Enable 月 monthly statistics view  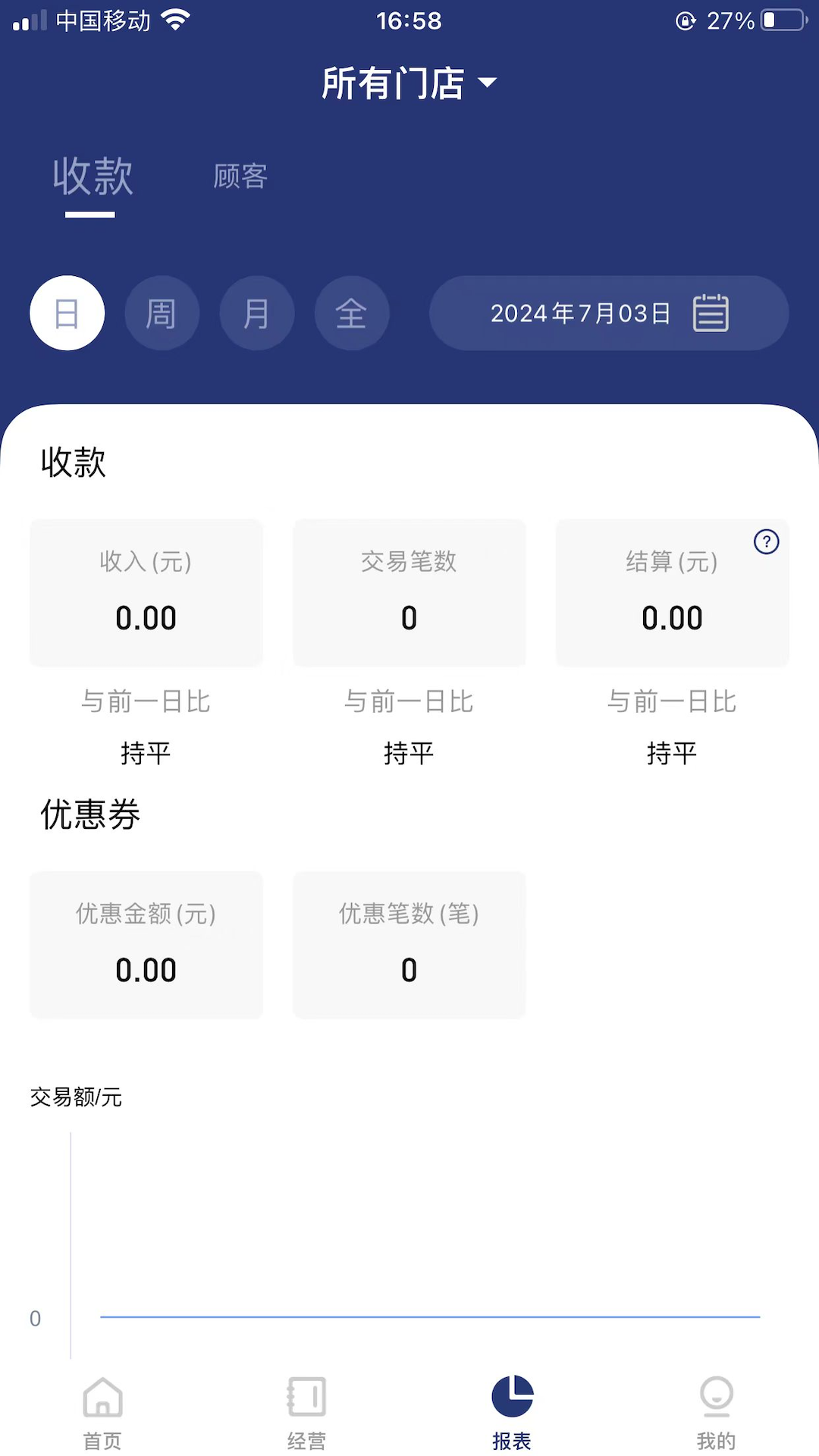click(257, 313)
